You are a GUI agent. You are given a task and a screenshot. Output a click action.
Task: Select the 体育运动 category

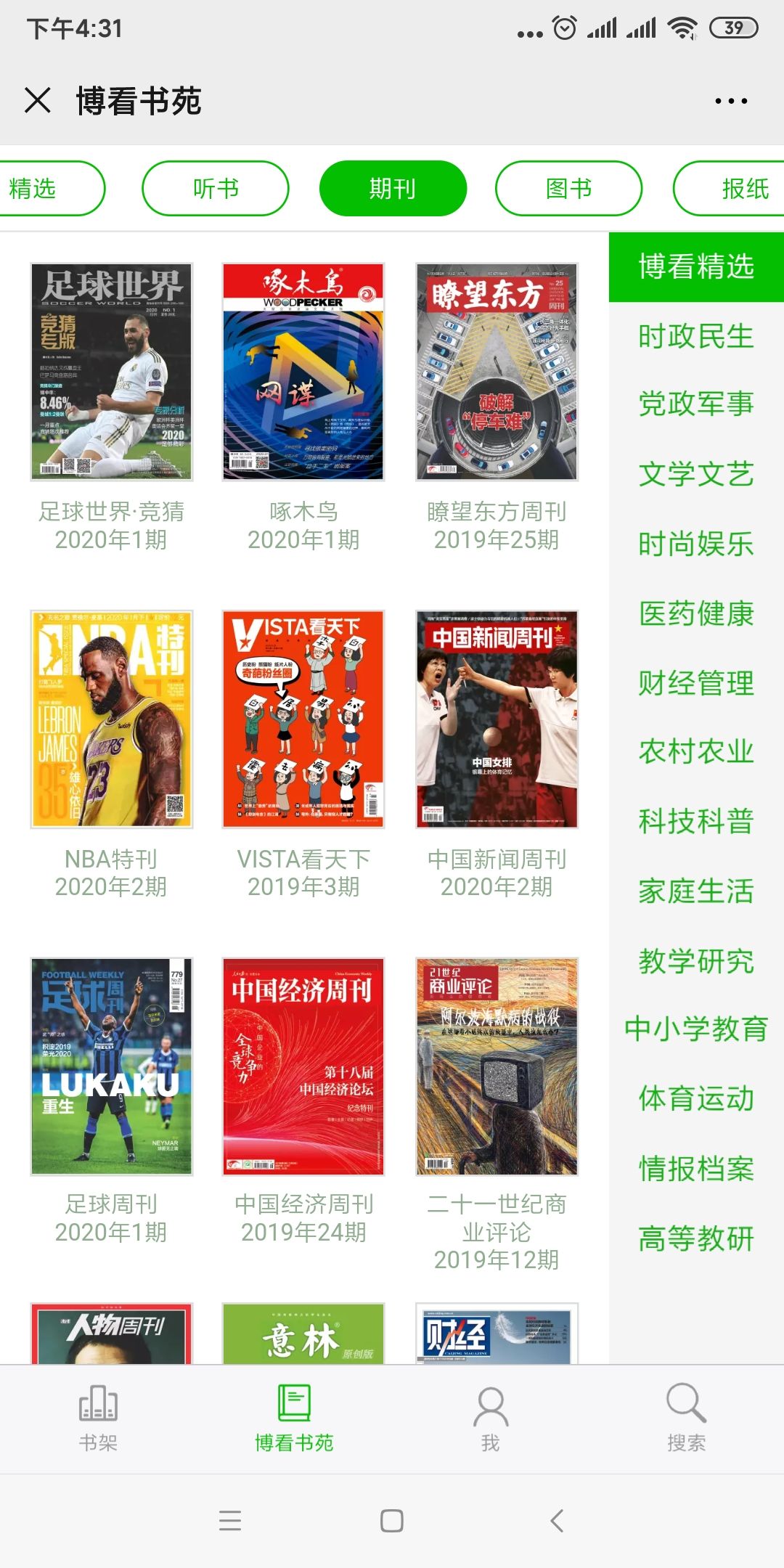coord(695,1098)
